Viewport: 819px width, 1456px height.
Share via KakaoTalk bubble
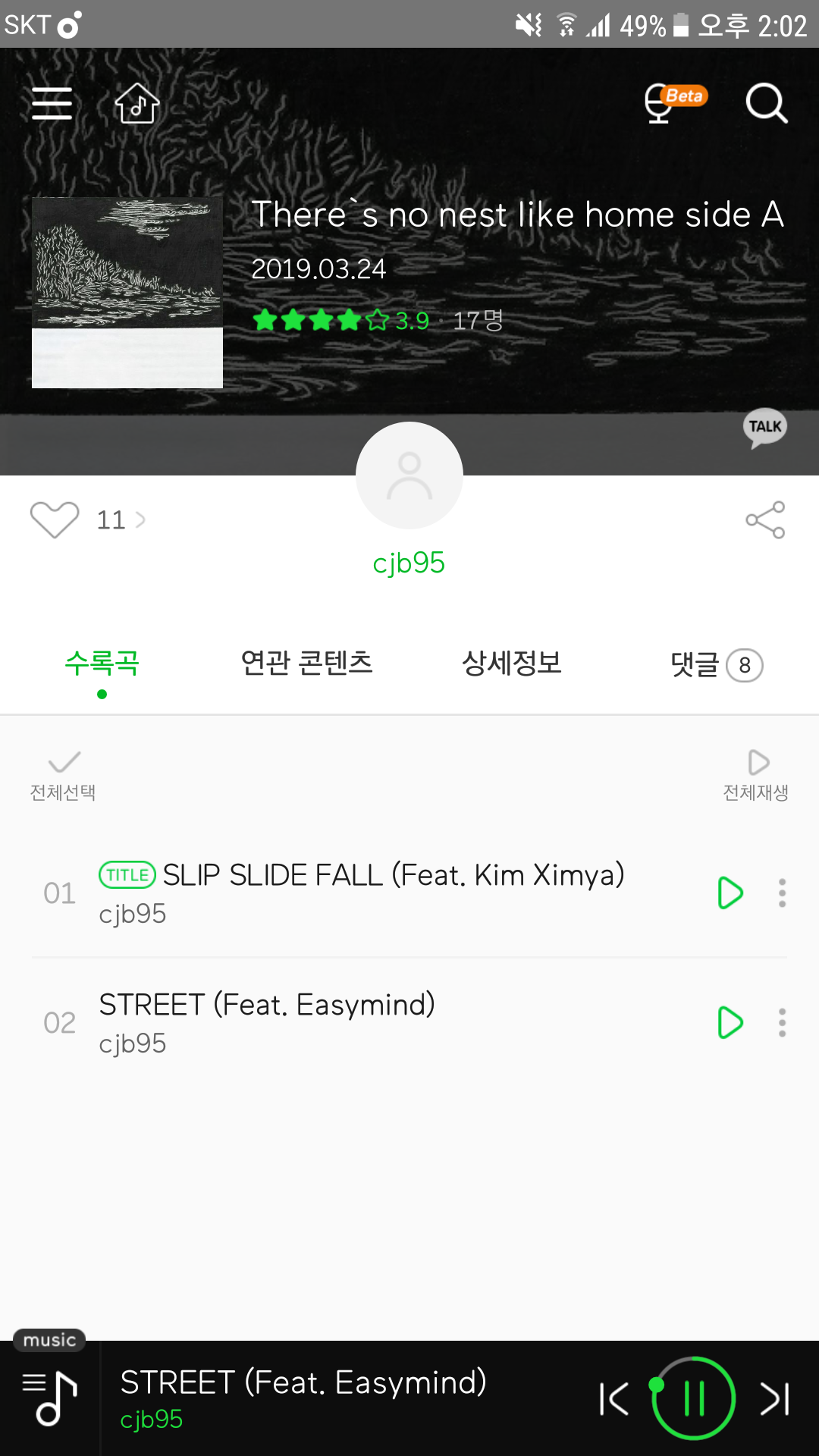coord(764,428)
